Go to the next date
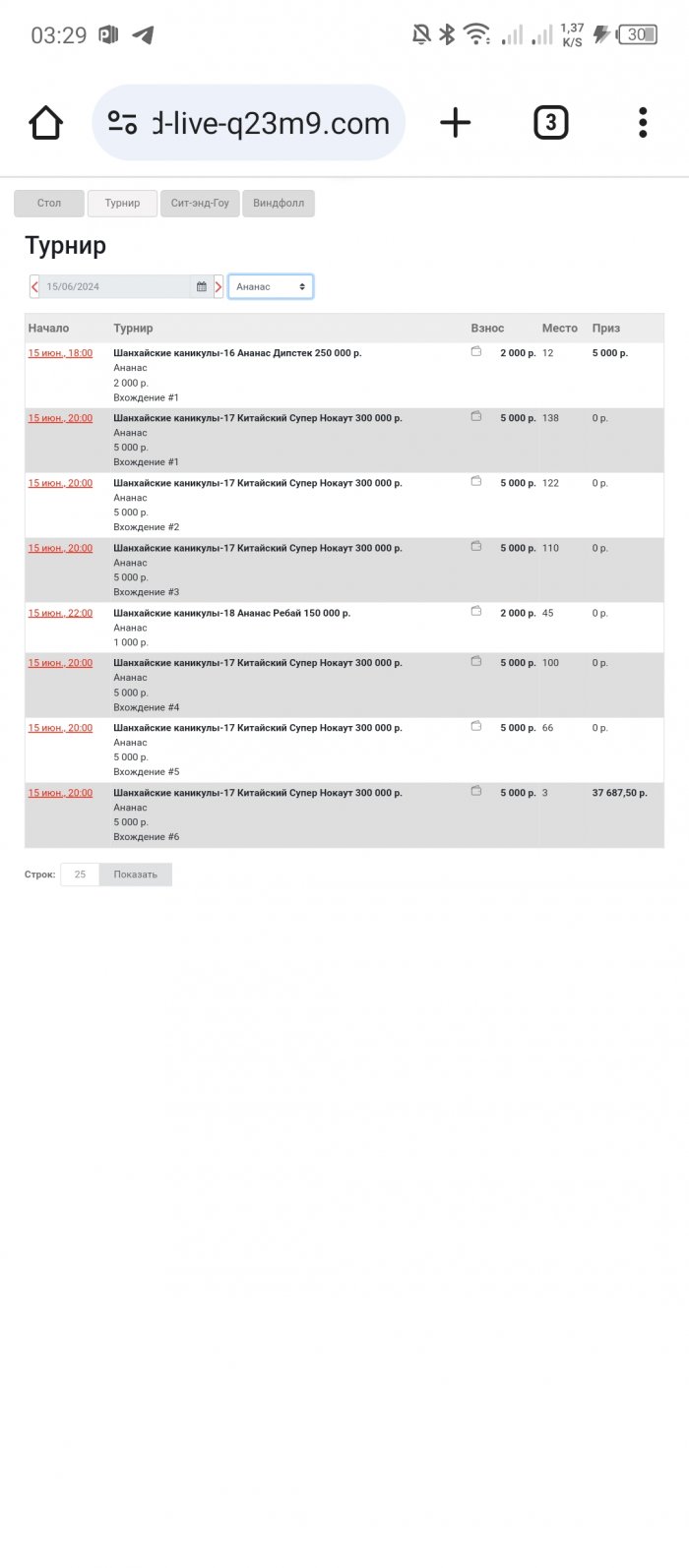 pos(219,287)
